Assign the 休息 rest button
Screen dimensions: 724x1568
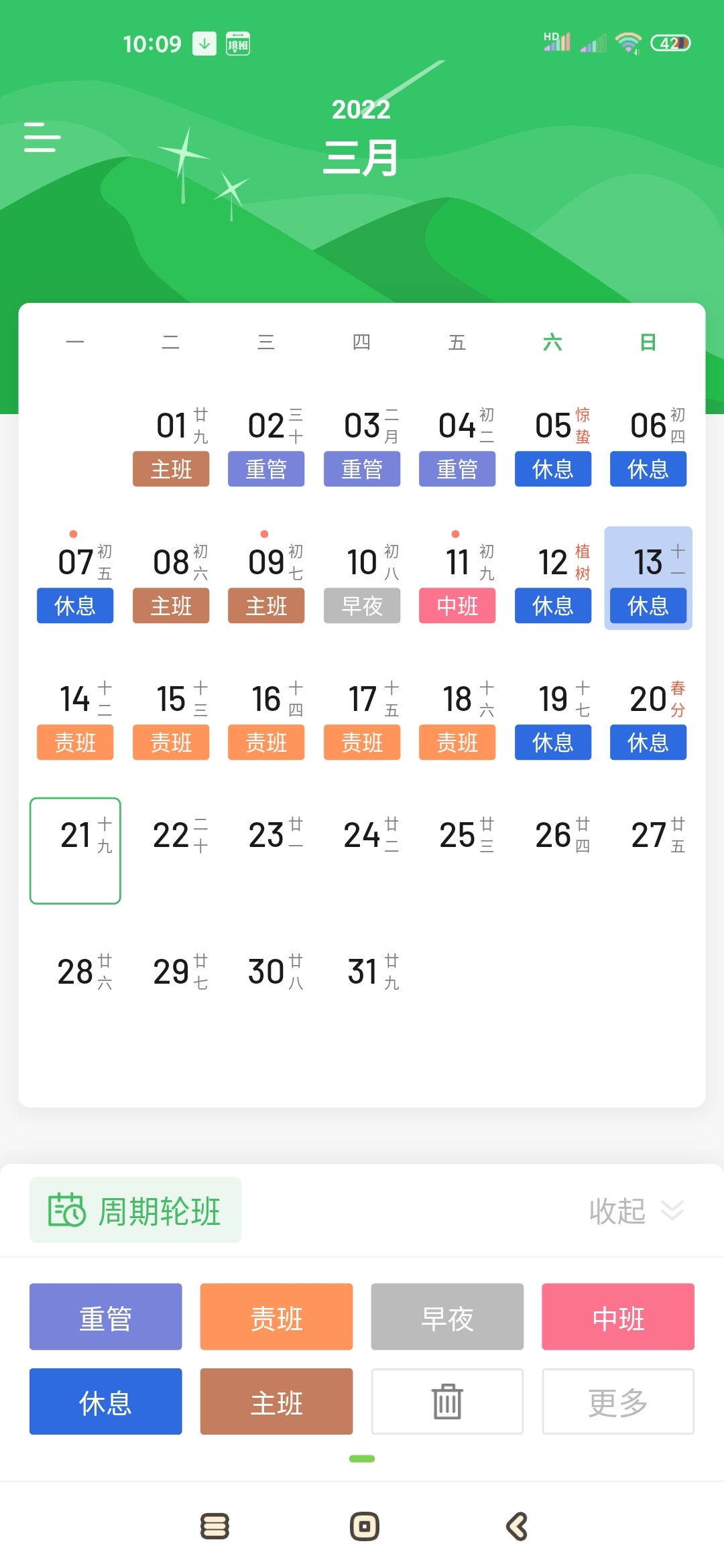tap(106, 1401)
